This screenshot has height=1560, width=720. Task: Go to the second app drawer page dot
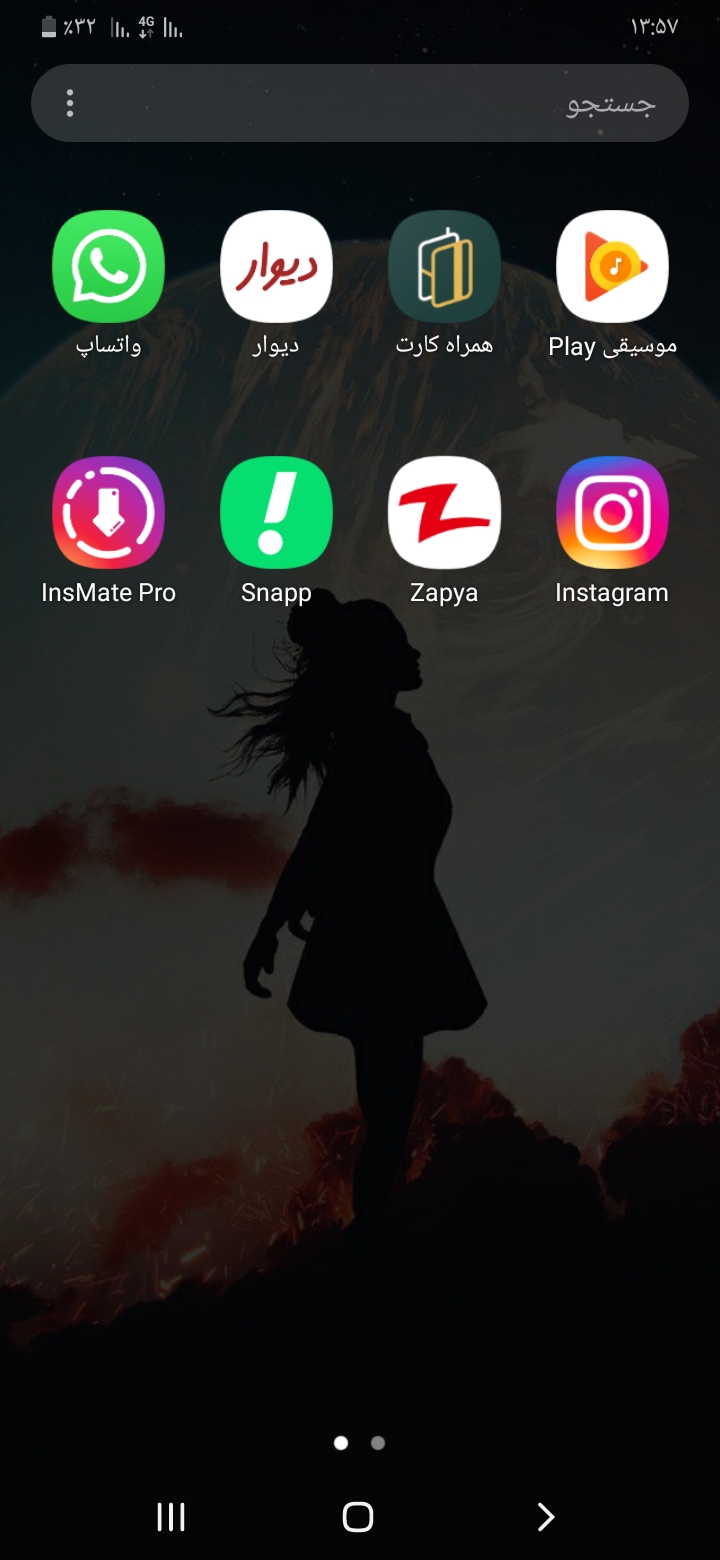tap(378, 1443)
